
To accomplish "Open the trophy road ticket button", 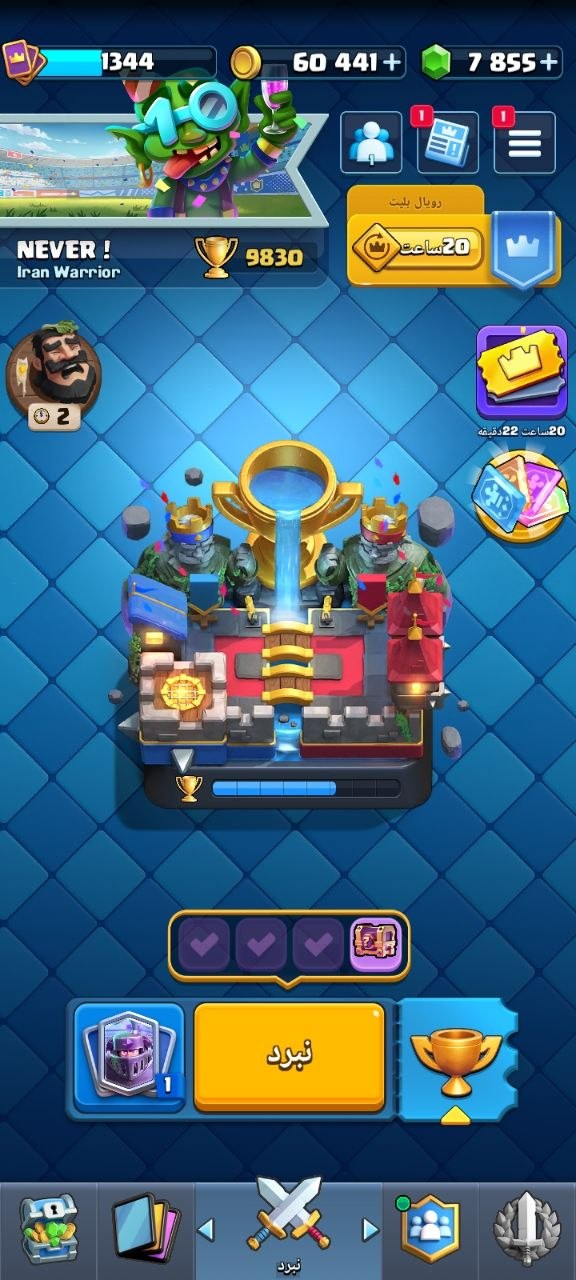I will pos(458,1060).
